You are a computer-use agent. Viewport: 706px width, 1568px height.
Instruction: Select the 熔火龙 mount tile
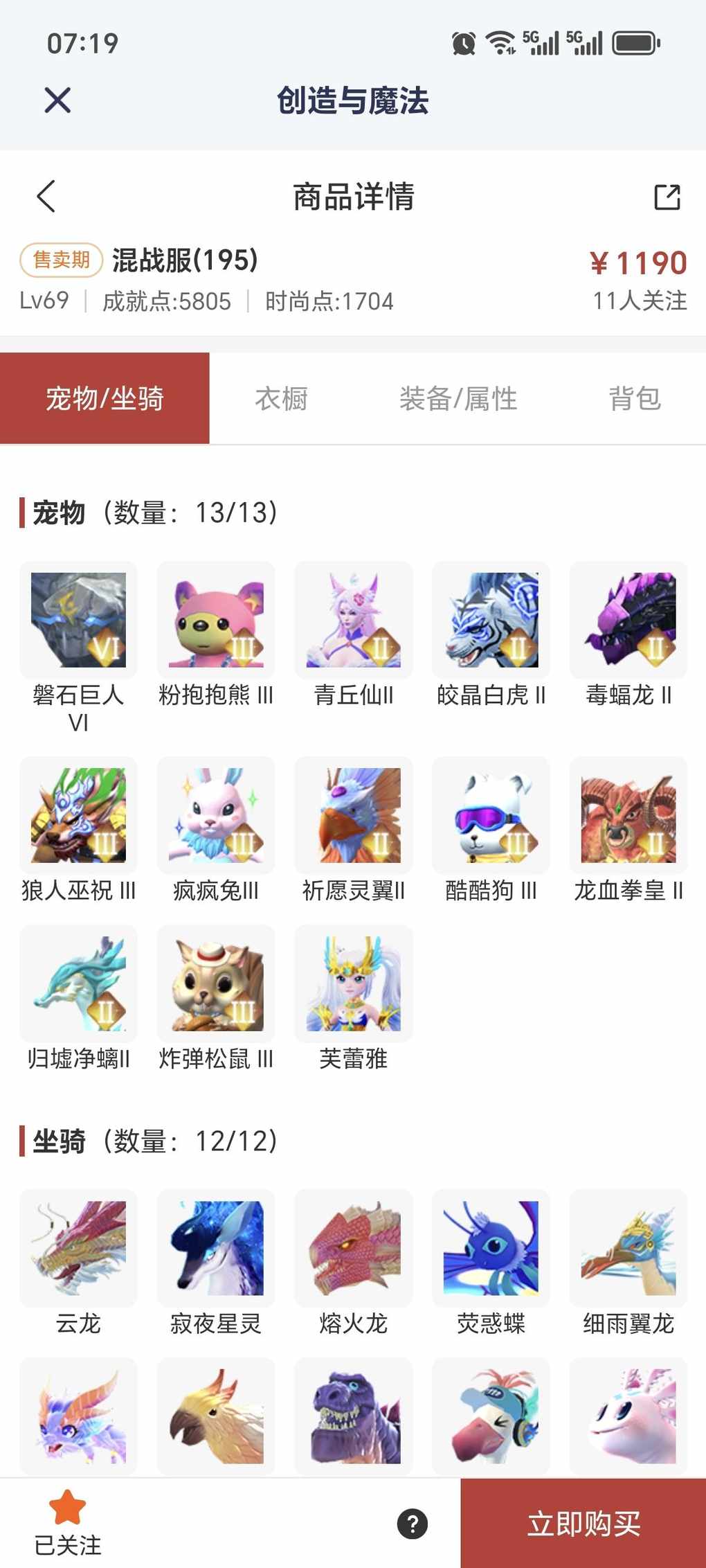click(353, 1249)
